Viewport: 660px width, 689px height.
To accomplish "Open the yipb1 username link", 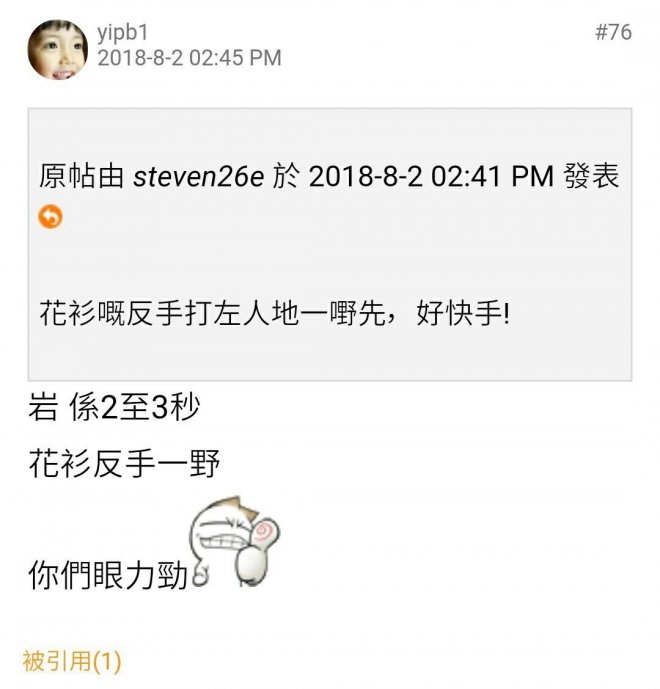I will [123, 33].
